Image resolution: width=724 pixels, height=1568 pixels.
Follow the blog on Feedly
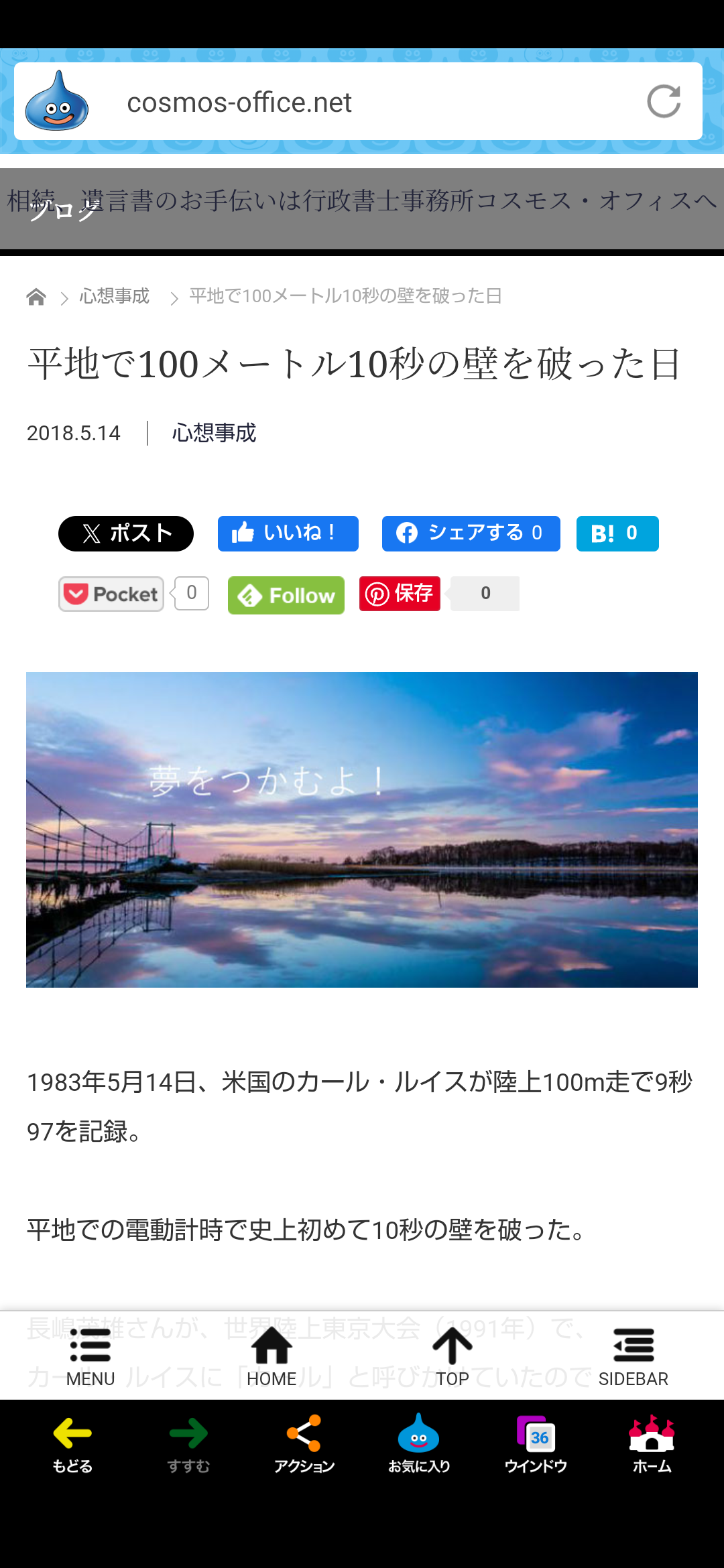[286, 595]
